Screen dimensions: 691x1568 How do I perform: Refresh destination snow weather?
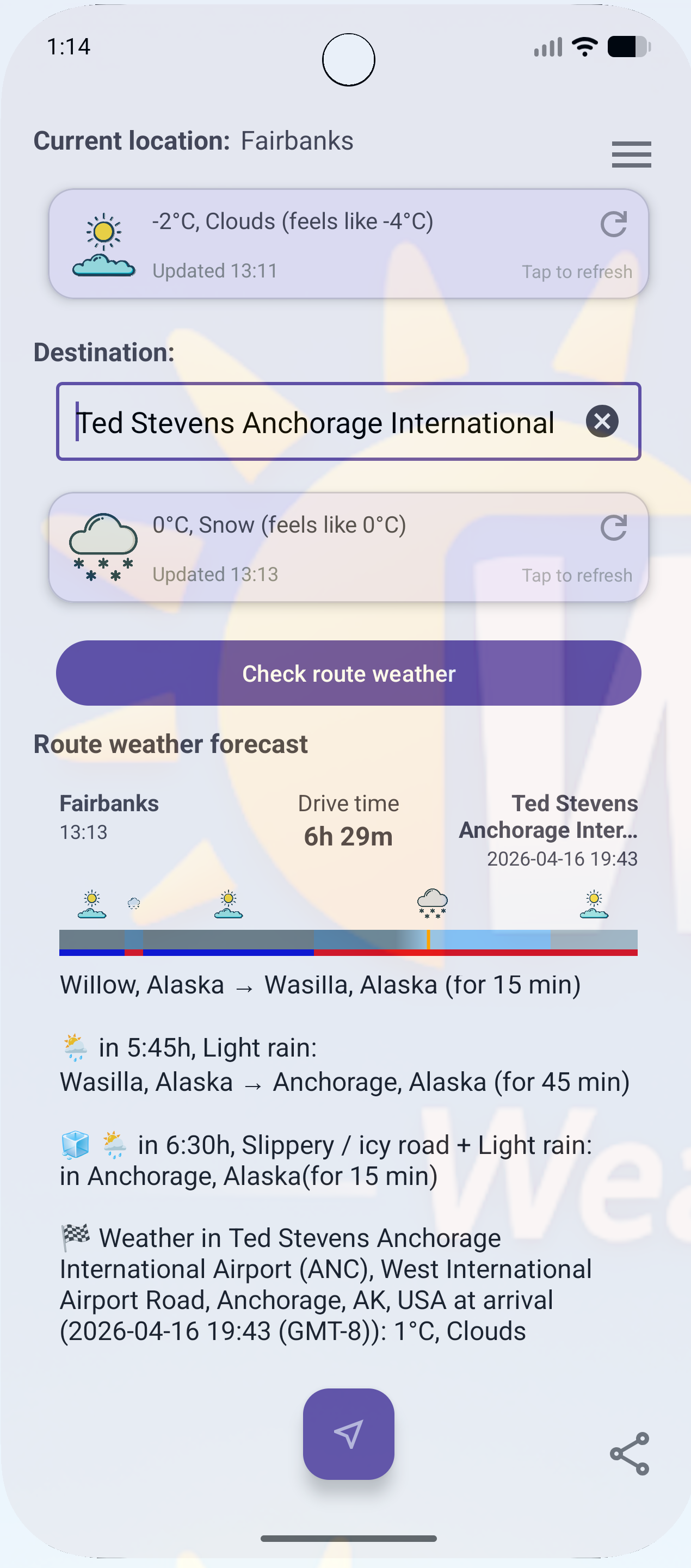(614, 529)
